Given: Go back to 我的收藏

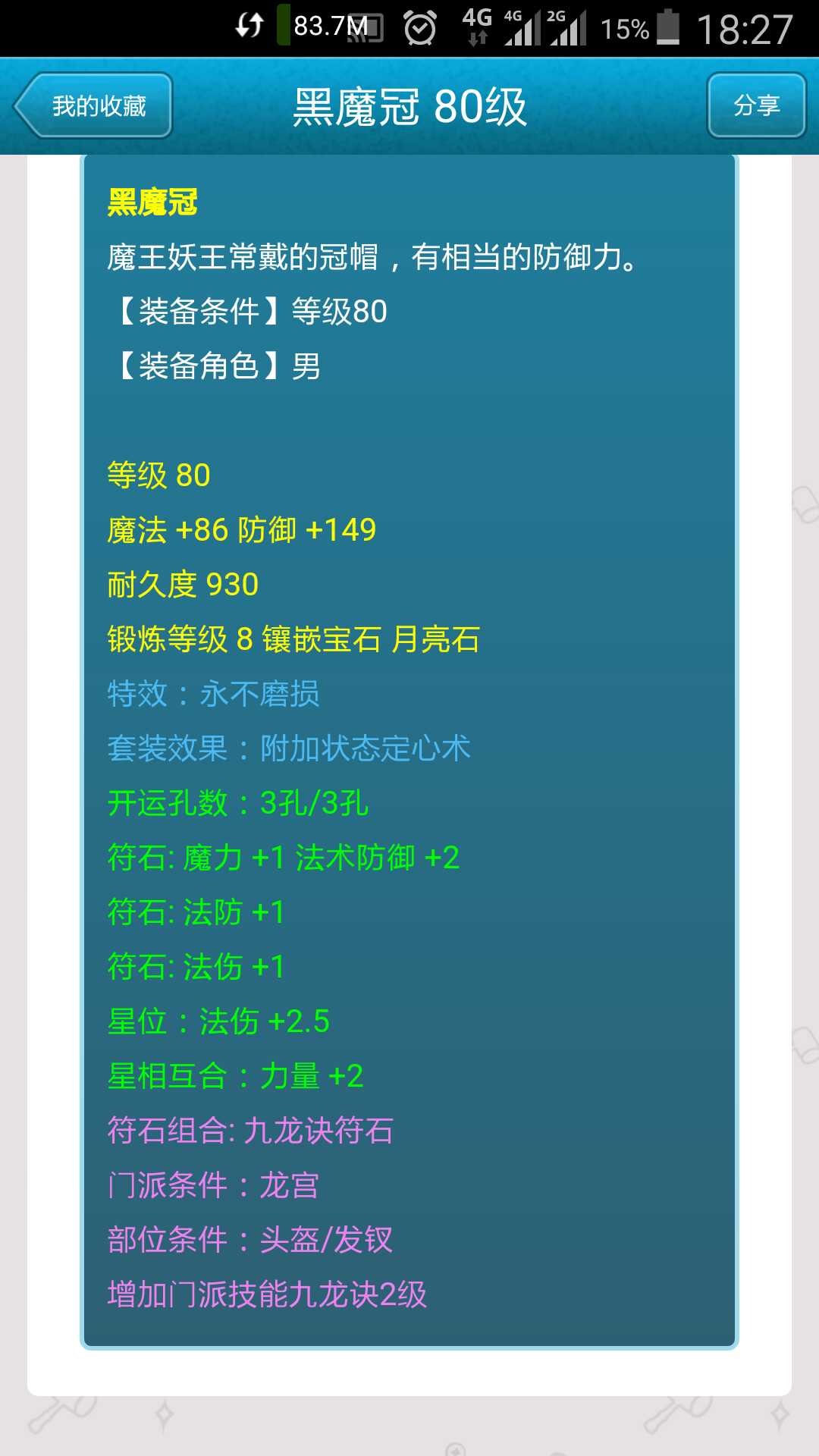Looking at the screenshot, I should coord(94,105).
